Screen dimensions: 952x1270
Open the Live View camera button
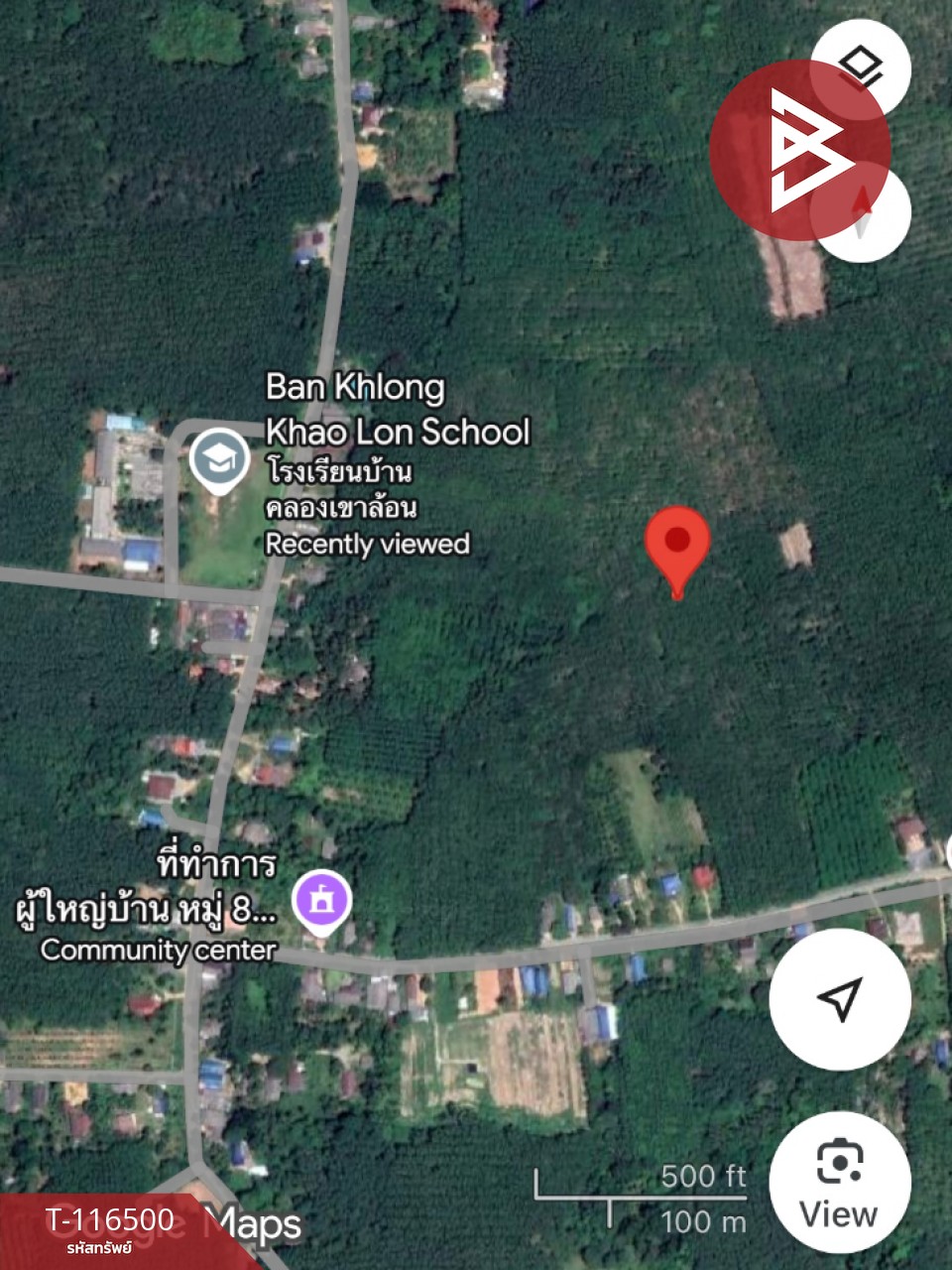pyautogui.click(x=839, y=1182)
